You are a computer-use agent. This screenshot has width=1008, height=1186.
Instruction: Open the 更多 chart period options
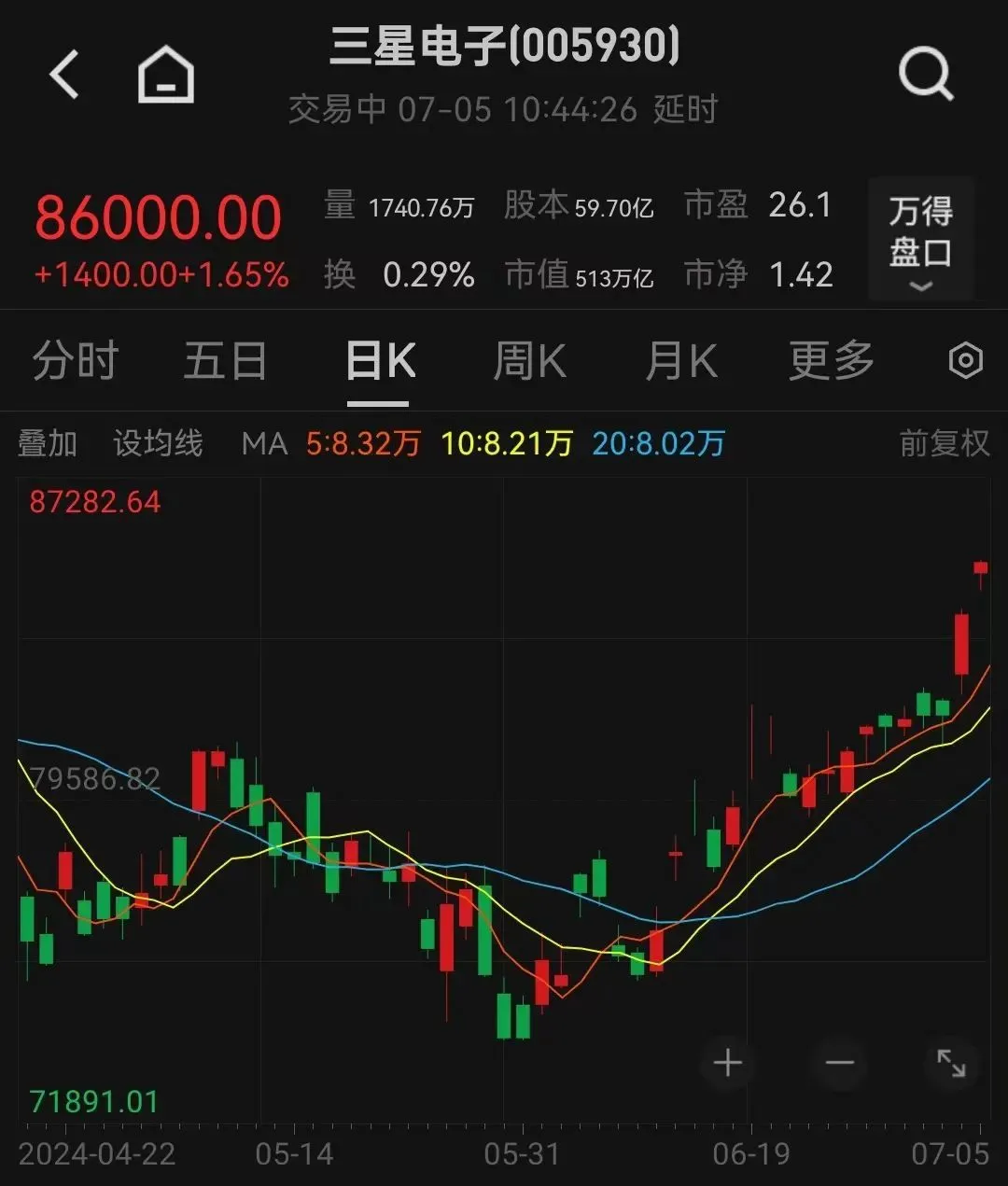click(x=831, y=361)
